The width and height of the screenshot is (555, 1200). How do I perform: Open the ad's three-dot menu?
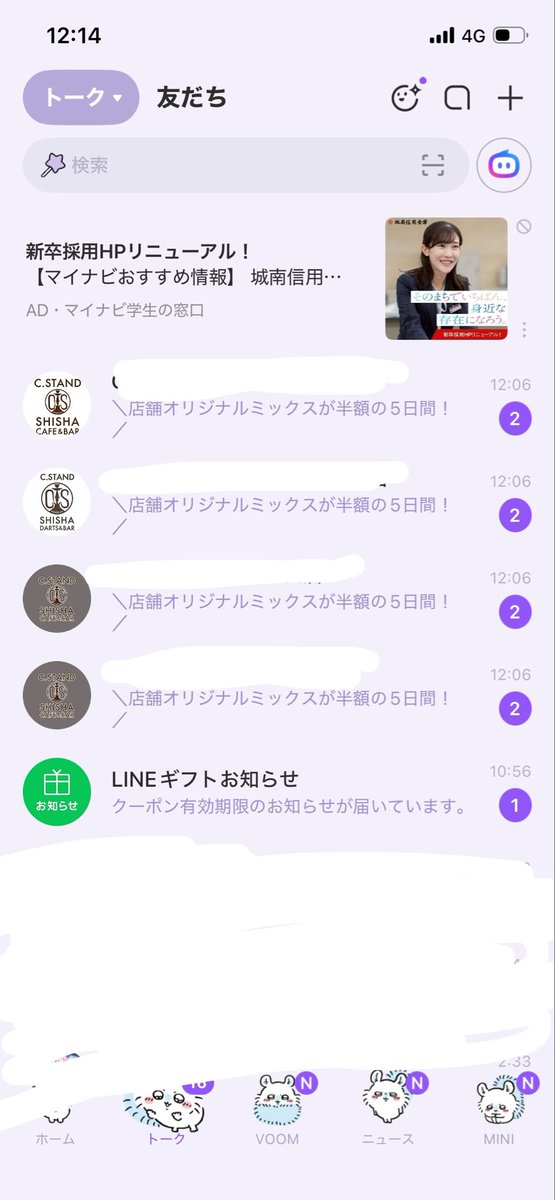525,330
